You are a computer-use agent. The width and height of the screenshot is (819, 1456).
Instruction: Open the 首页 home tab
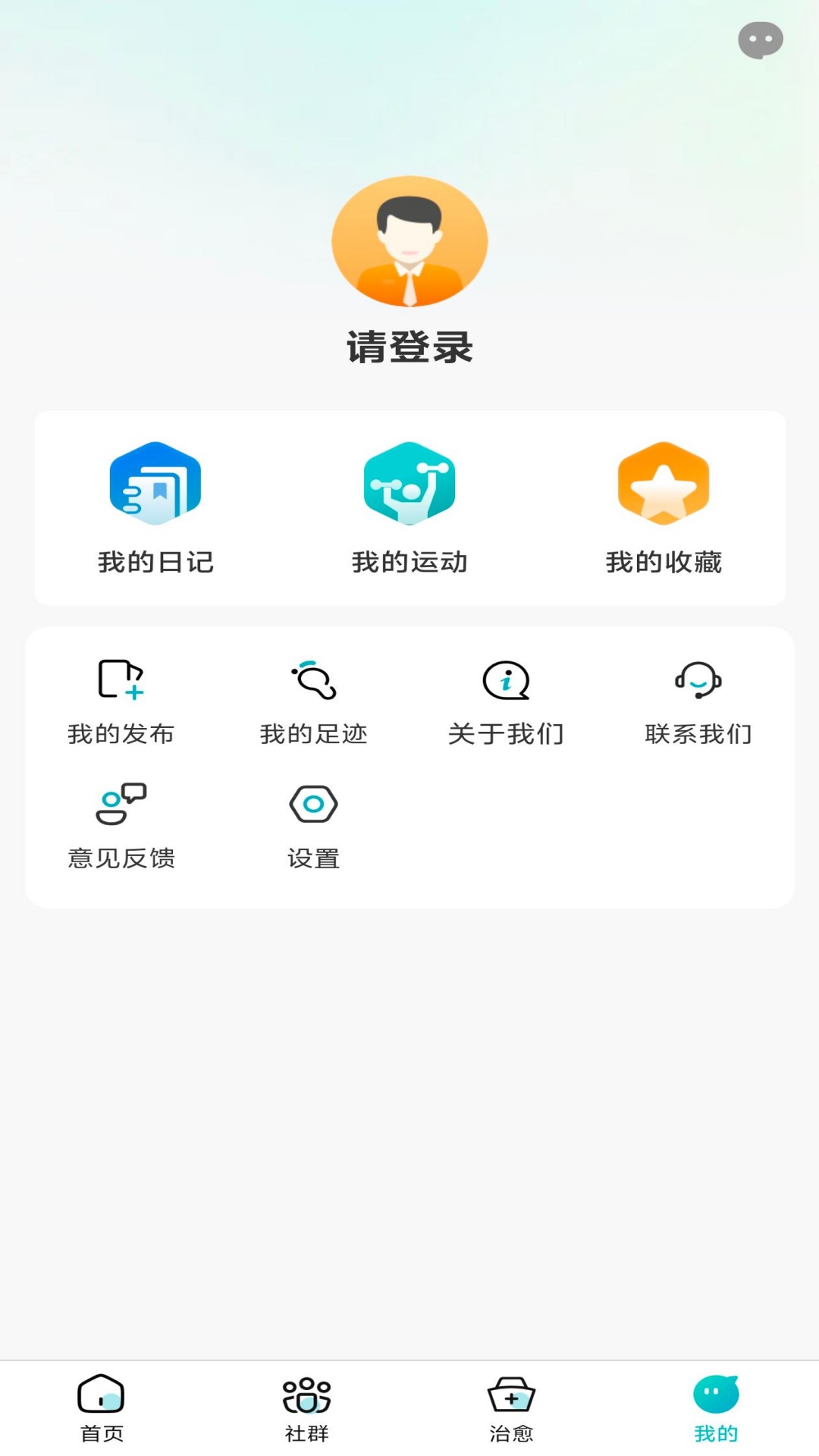tap(102, 1410)
